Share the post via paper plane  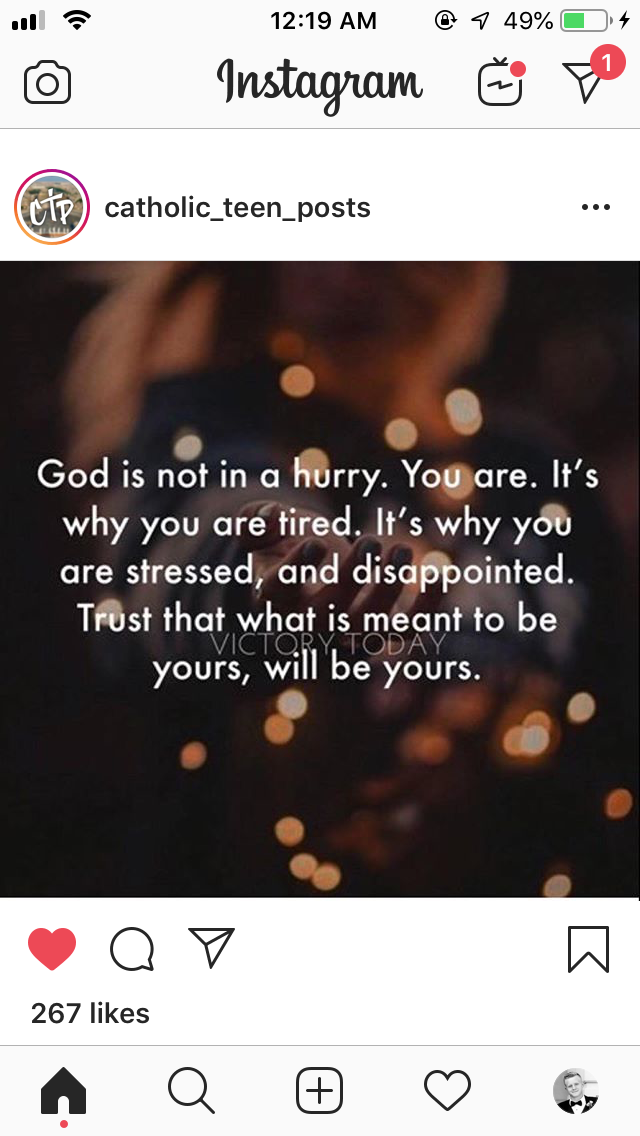point(211,948)
